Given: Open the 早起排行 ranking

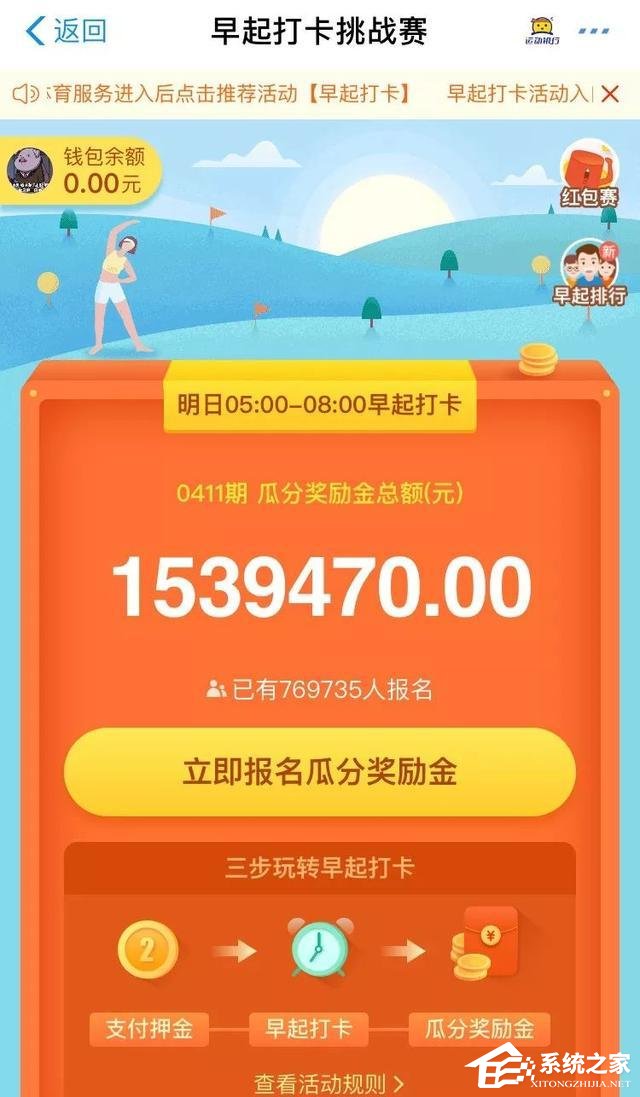Looking at the screenshot, I should 589,271.
